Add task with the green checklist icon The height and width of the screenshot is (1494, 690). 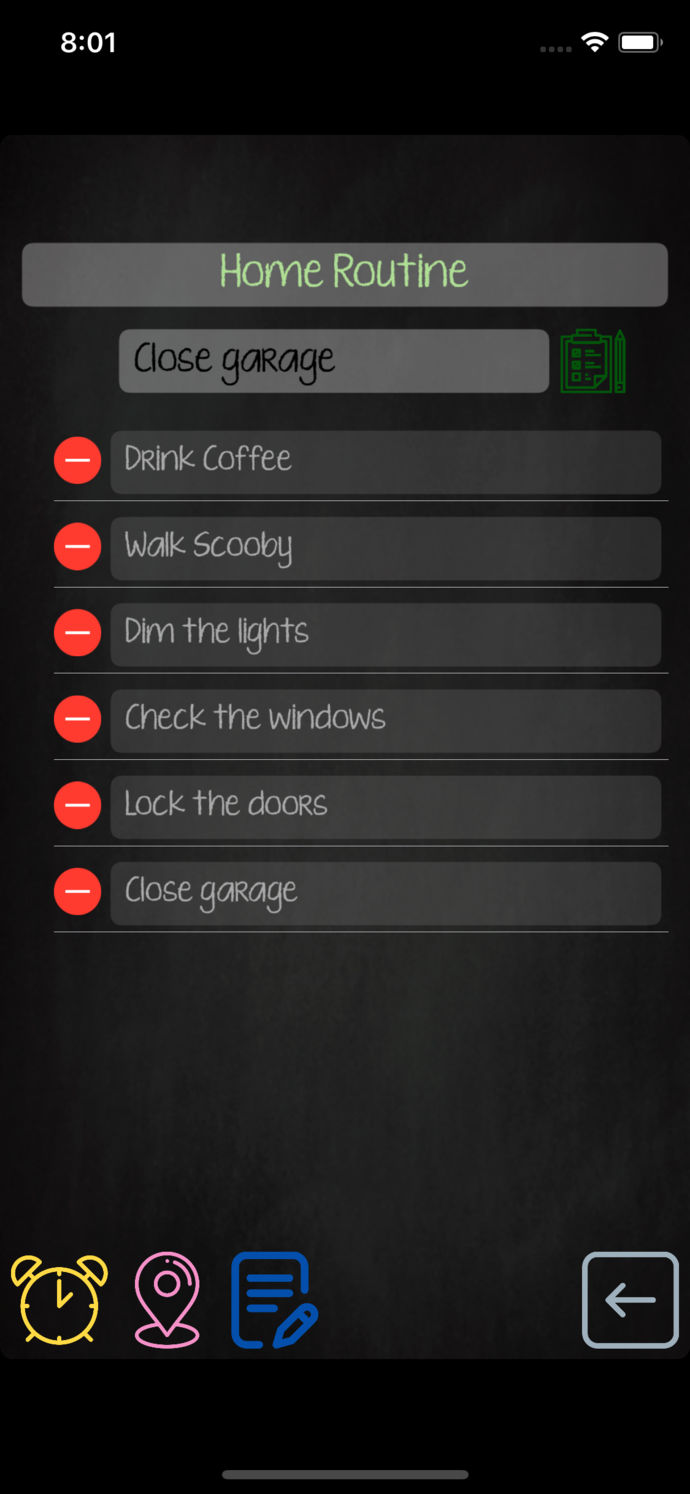(x=593, y=361)
